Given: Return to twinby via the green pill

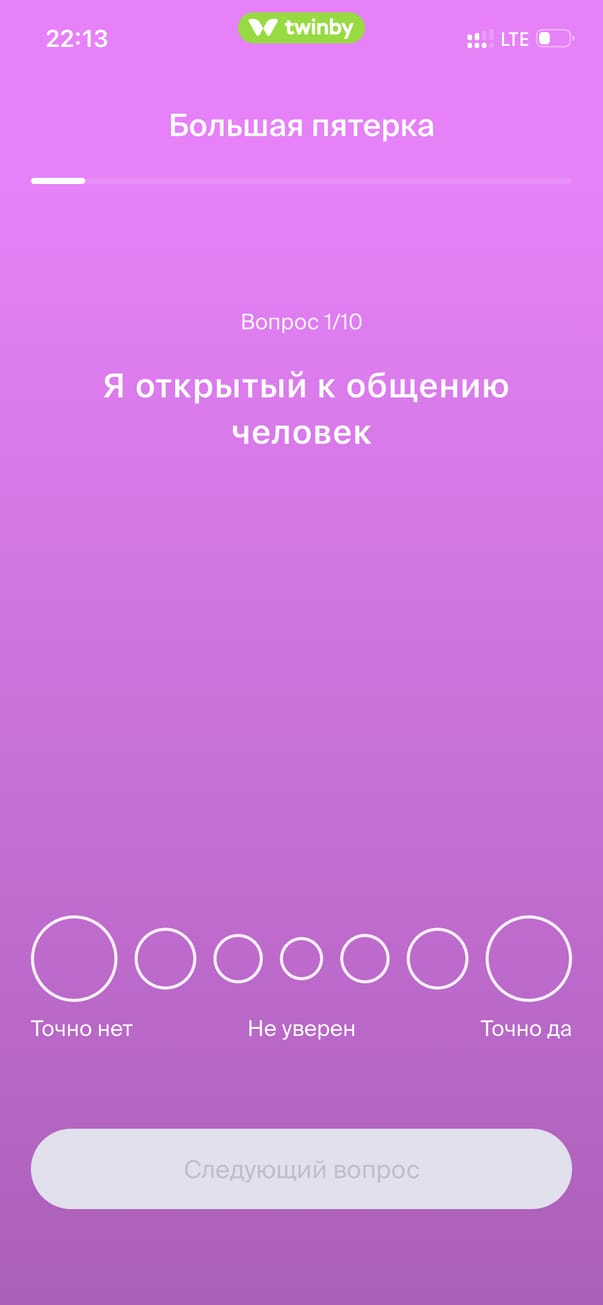Looking at the screenshot, I should point(301,28).
